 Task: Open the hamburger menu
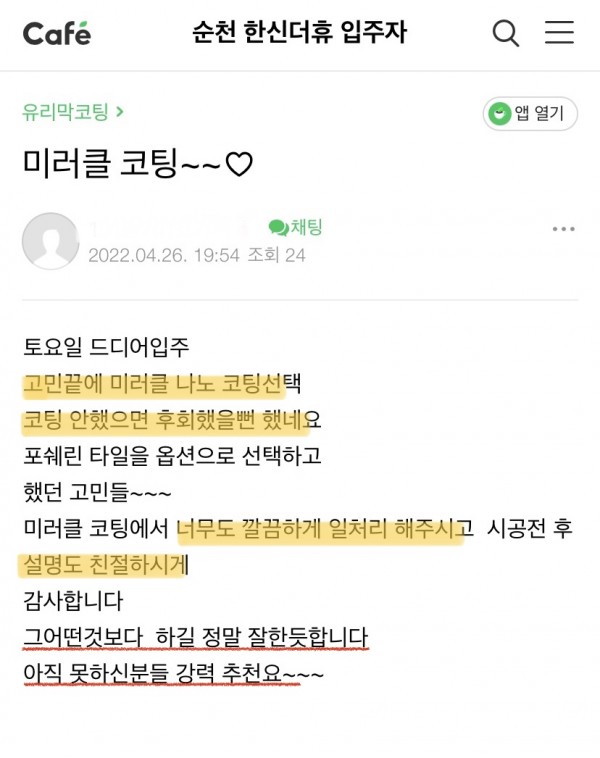559,33
